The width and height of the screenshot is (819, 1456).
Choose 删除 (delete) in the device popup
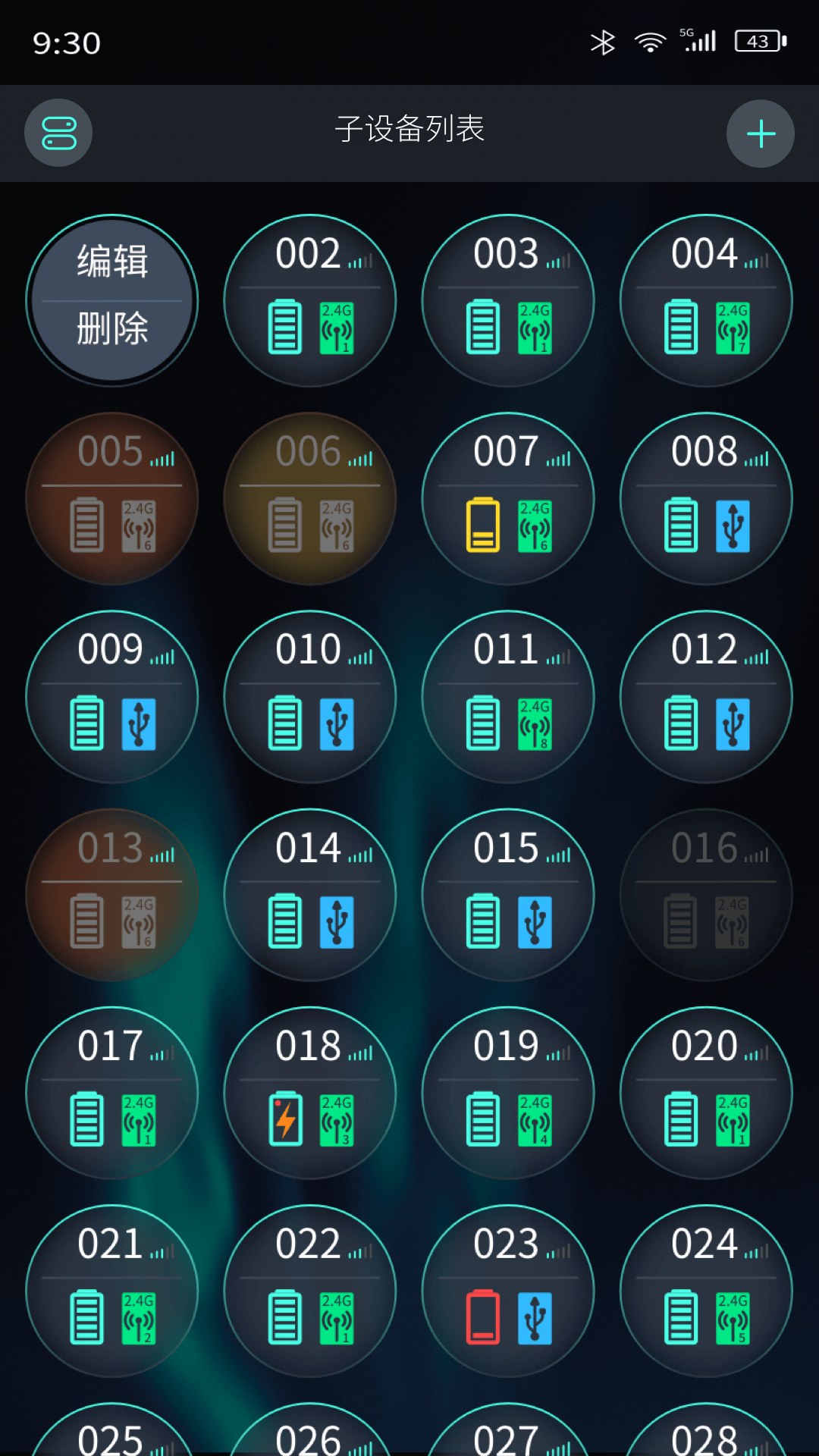coord(112,329)
